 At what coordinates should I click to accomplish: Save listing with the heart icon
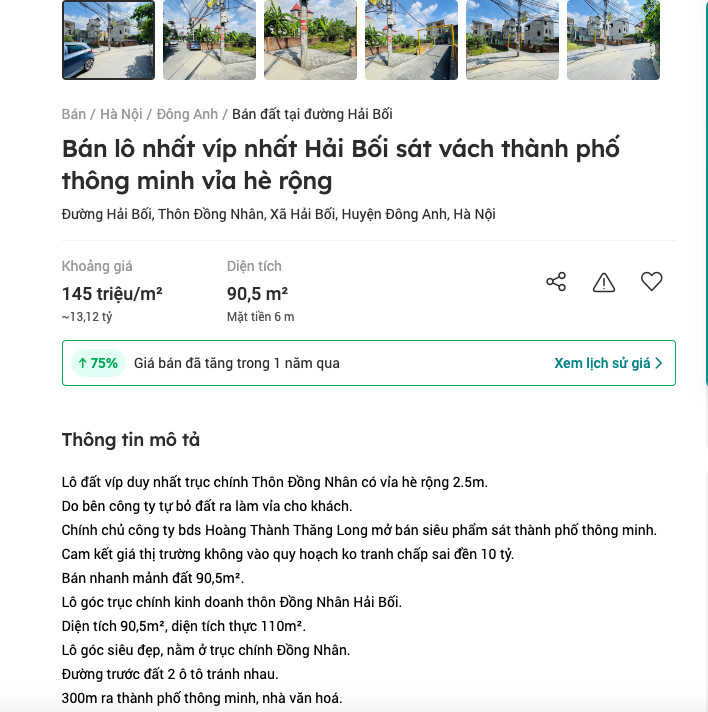click(652, 282)
